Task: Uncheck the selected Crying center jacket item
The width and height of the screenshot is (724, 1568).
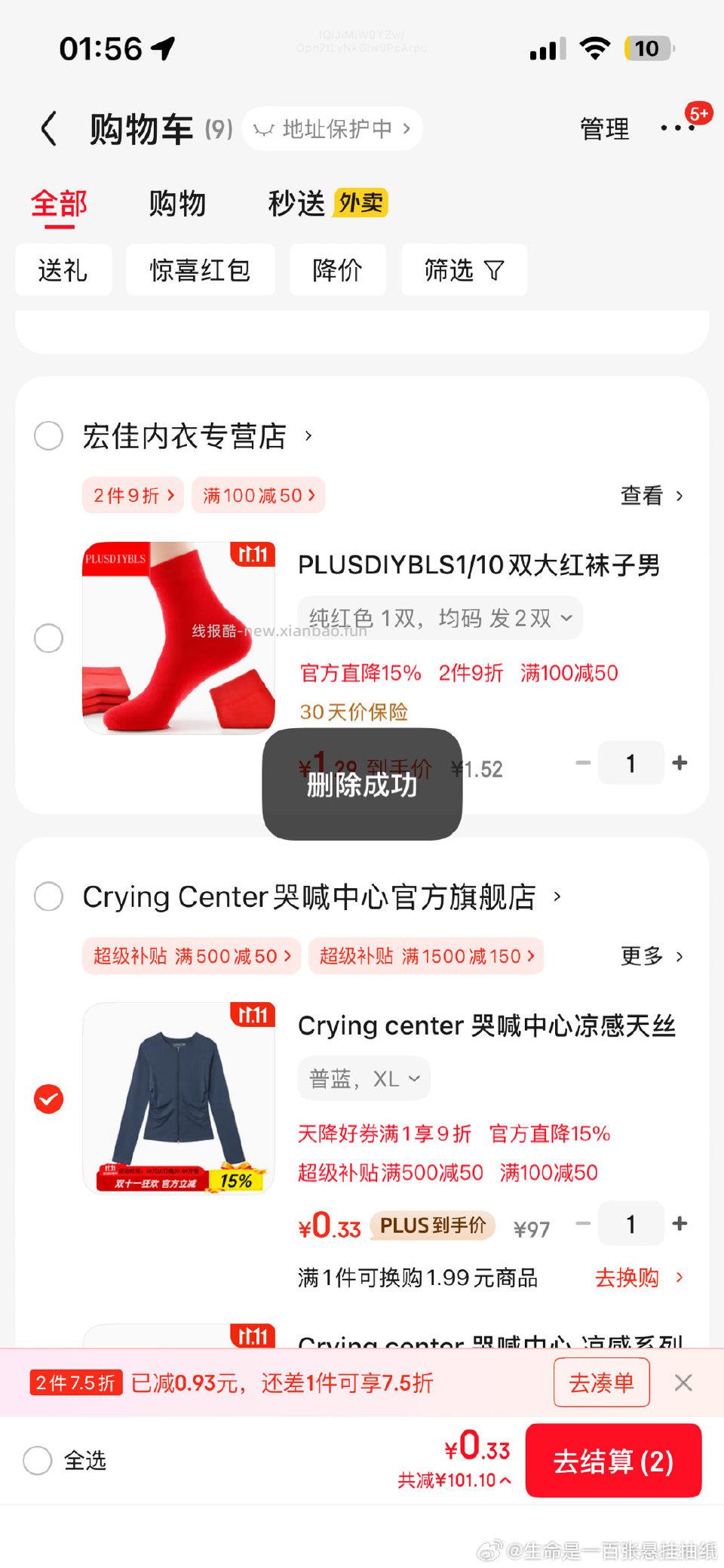Action: point(48,1100)
